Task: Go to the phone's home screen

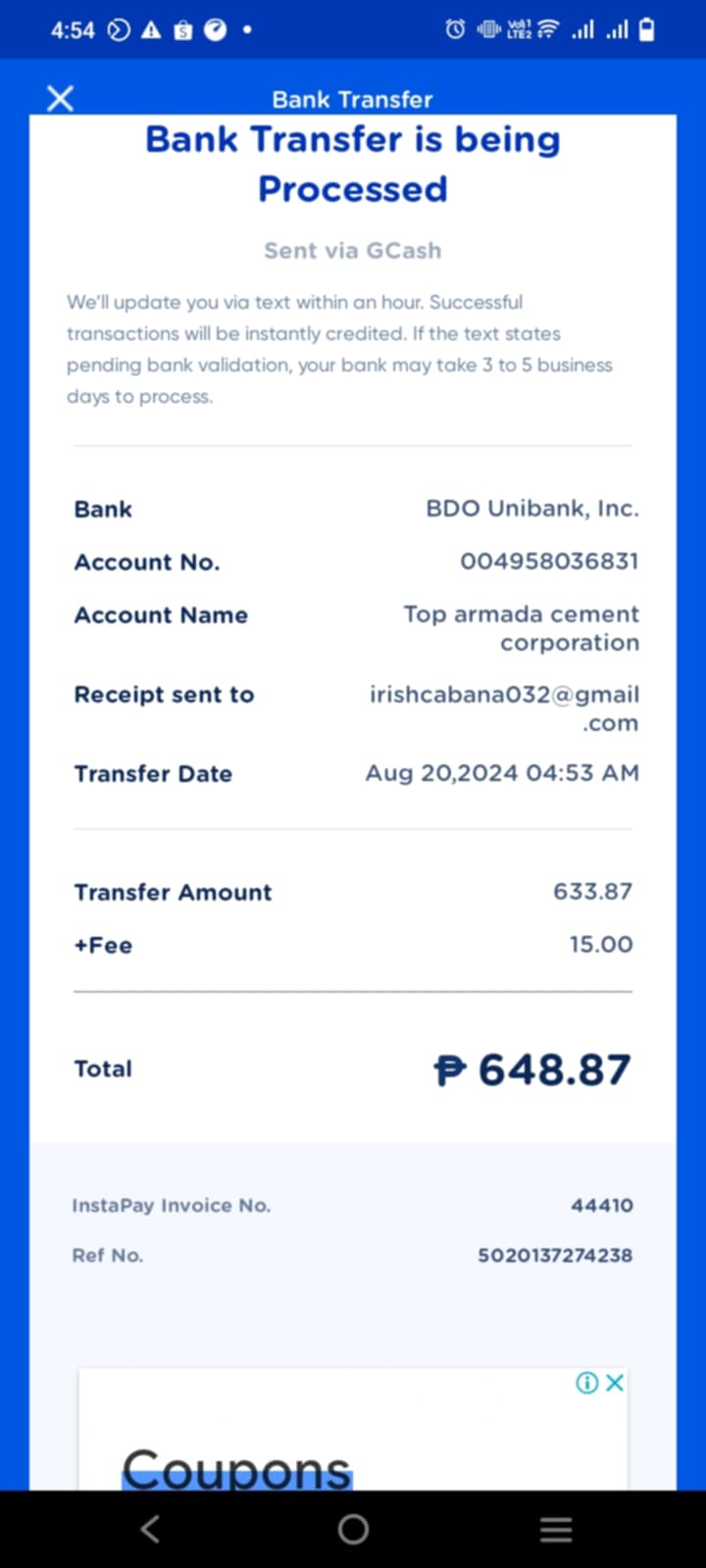Action: point(353,1529)
